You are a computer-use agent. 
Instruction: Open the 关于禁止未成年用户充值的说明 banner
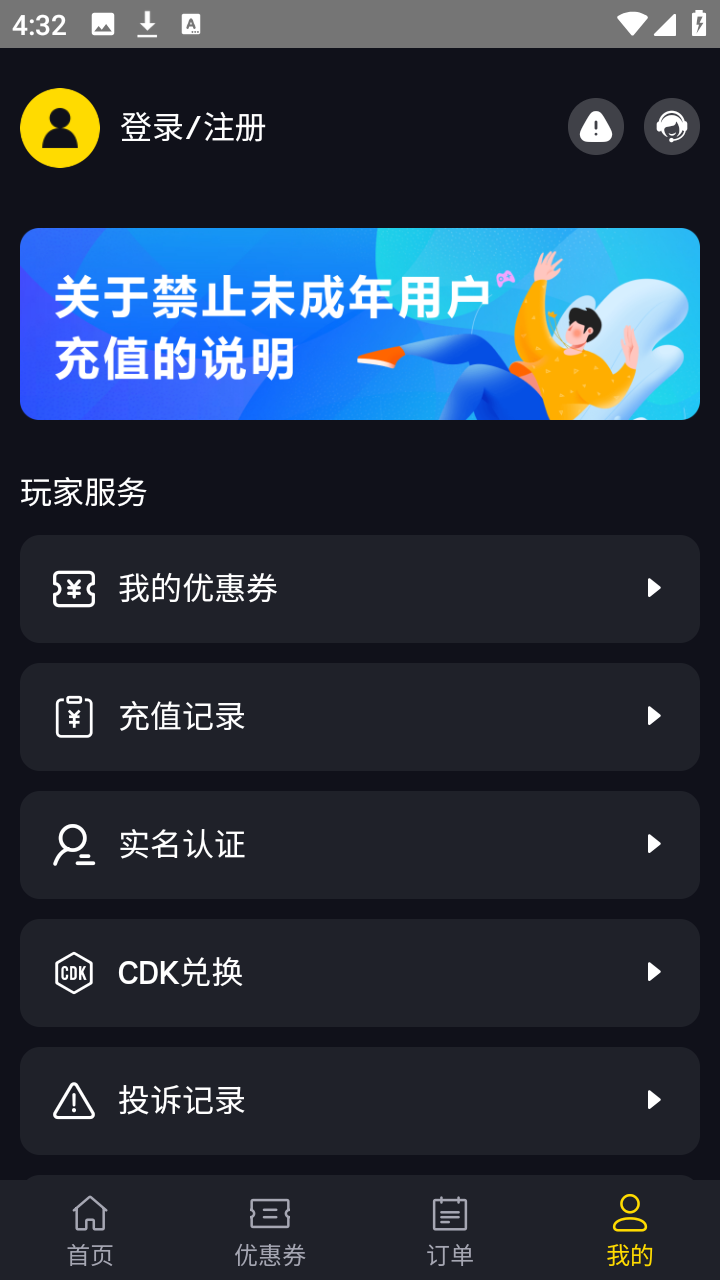360,324
